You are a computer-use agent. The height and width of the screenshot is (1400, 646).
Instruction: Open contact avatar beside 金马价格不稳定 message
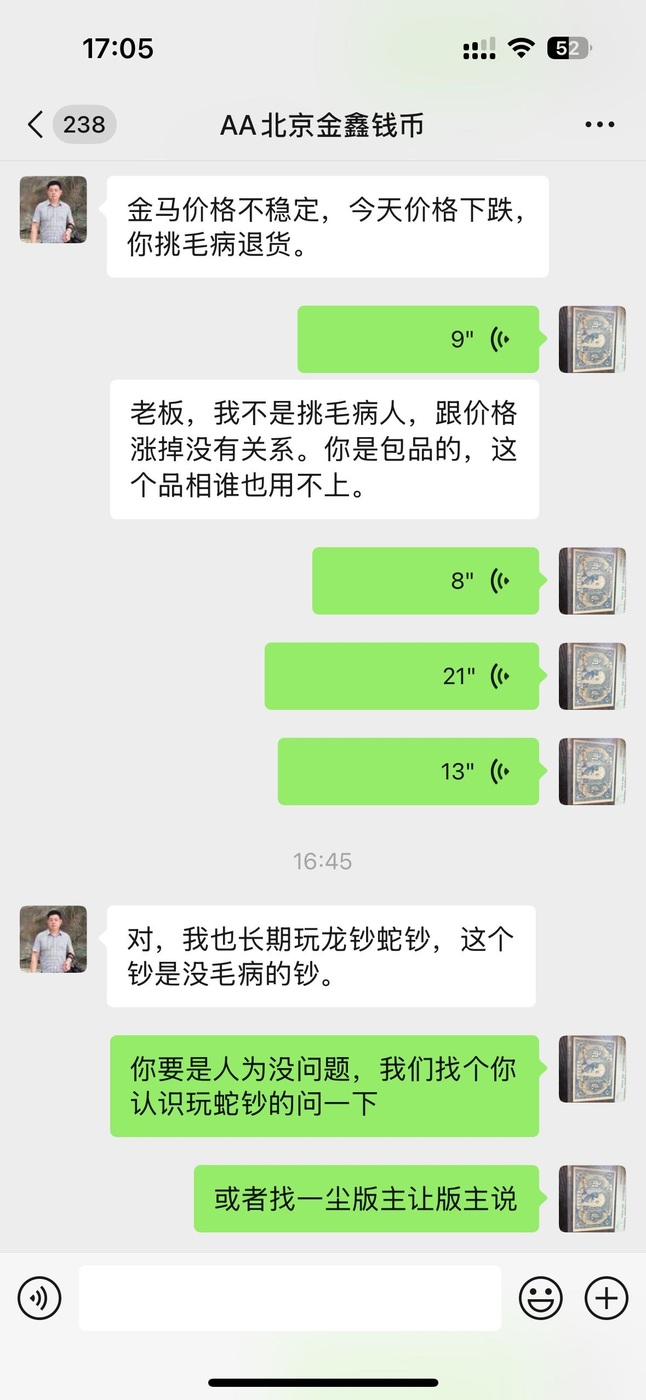[53, 210]
